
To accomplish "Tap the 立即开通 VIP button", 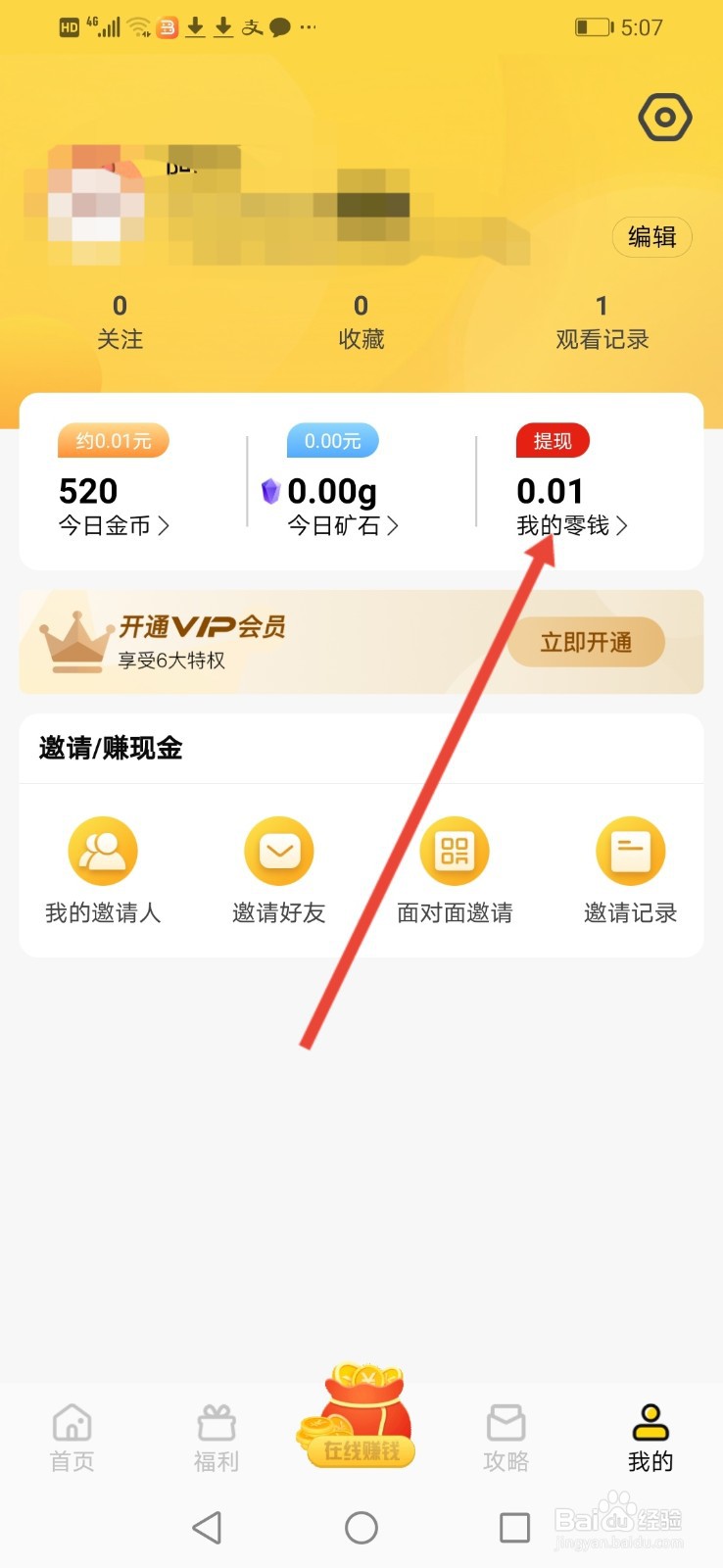I will click(586, 642).
